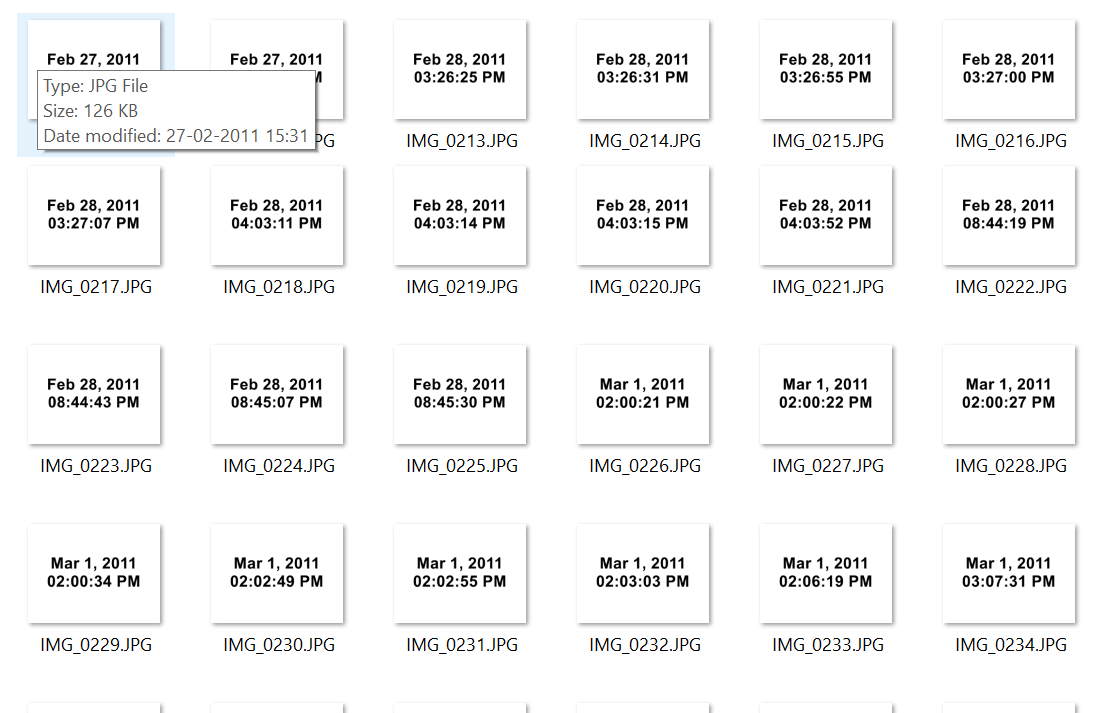The image size is (1109, 713).
Task: Open image IMG_0219.JPG
Action: [460, 216]
